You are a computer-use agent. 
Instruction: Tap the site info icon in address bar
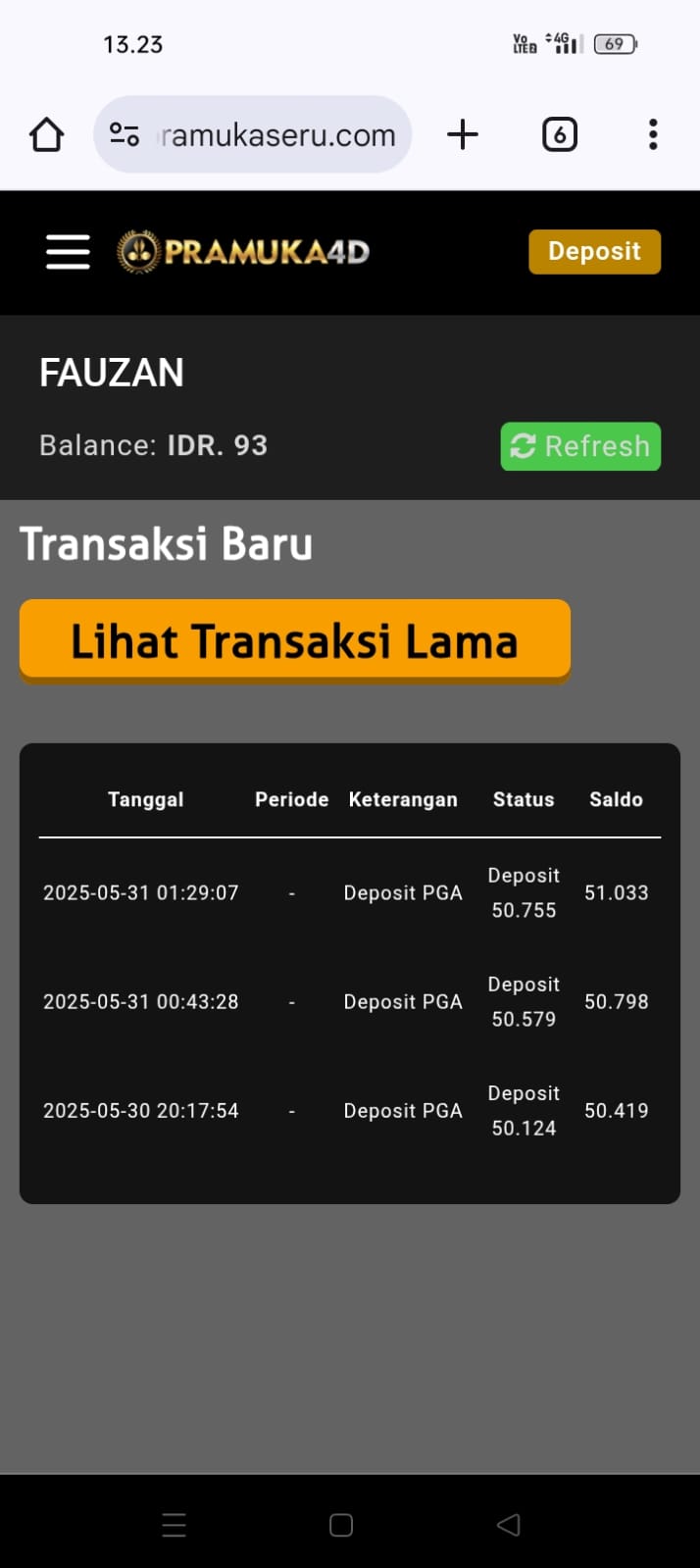coord(125,134)
